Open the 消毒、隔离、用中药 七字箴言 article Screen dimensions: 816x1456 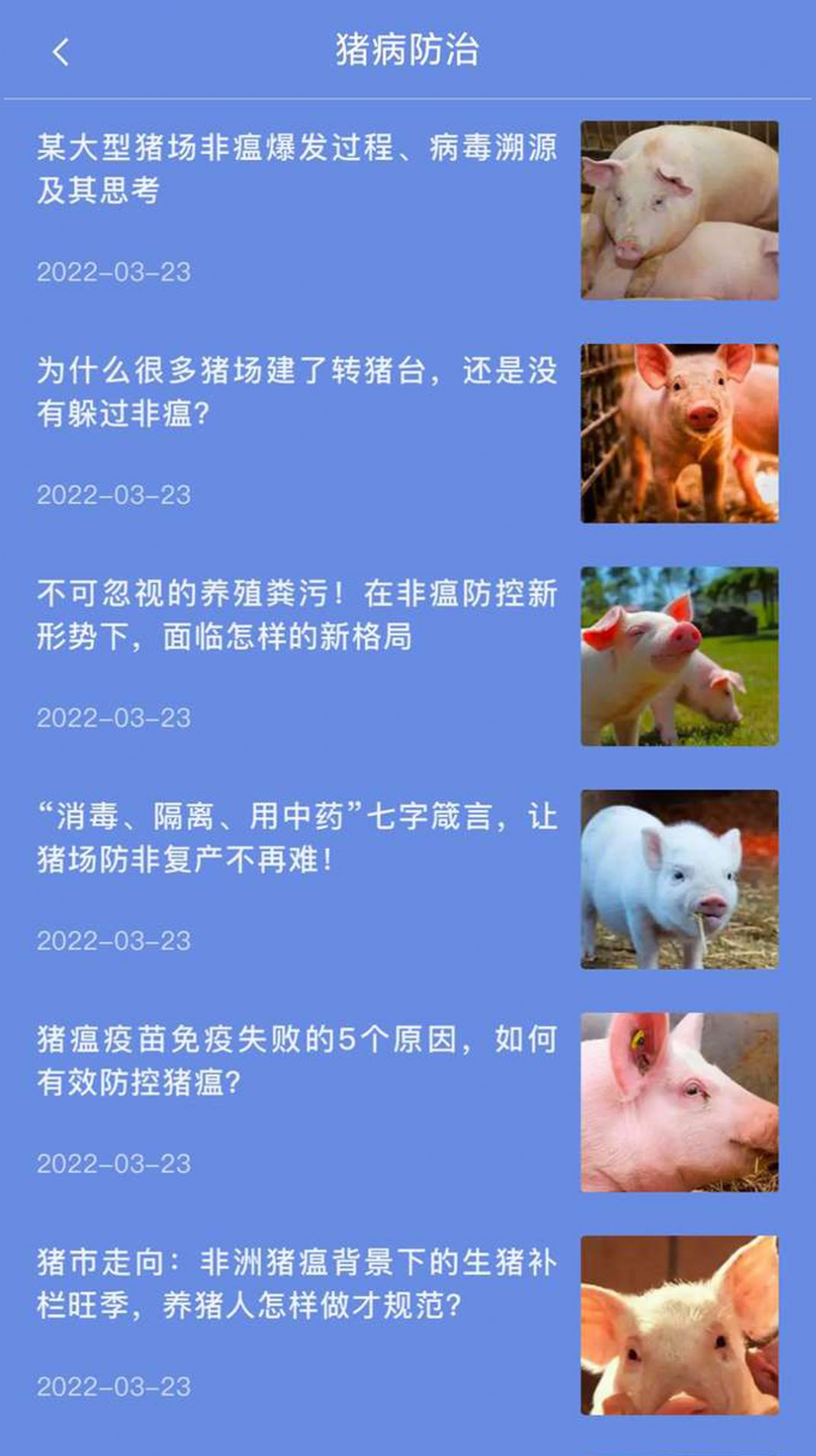[297, 838]
